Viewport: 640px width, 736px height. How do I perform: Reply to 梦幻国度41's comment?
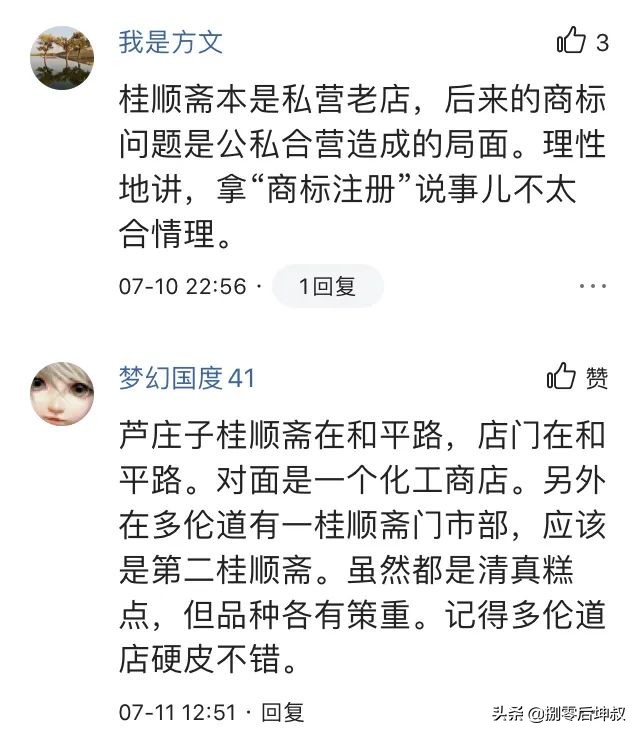click(283, 712)
